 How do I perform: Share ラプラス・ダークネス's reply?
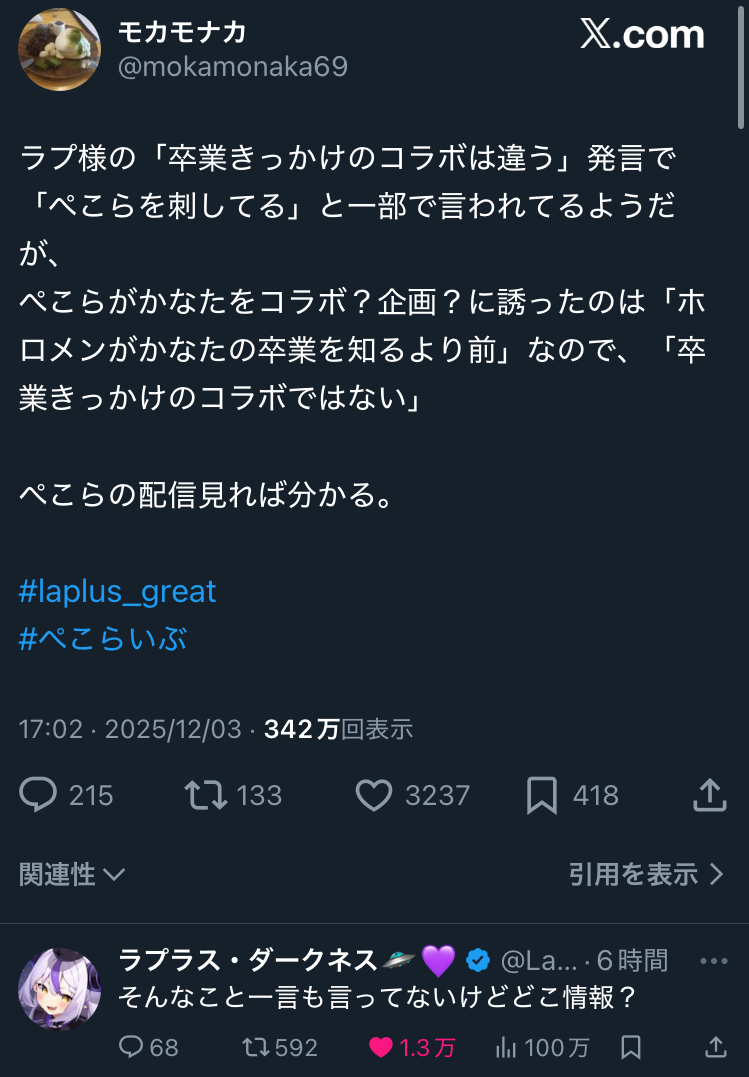716,1047
